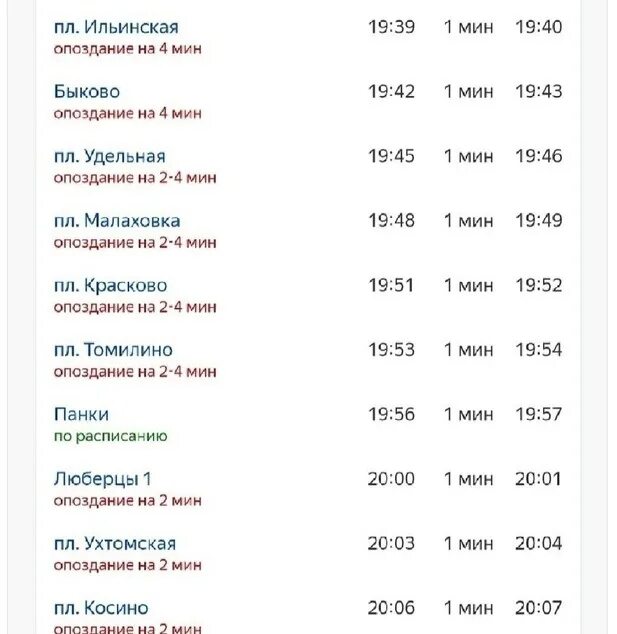This screenshot has height=634, width=617.
Task: Open пл. Косино station page
Action: click(101, 608)
